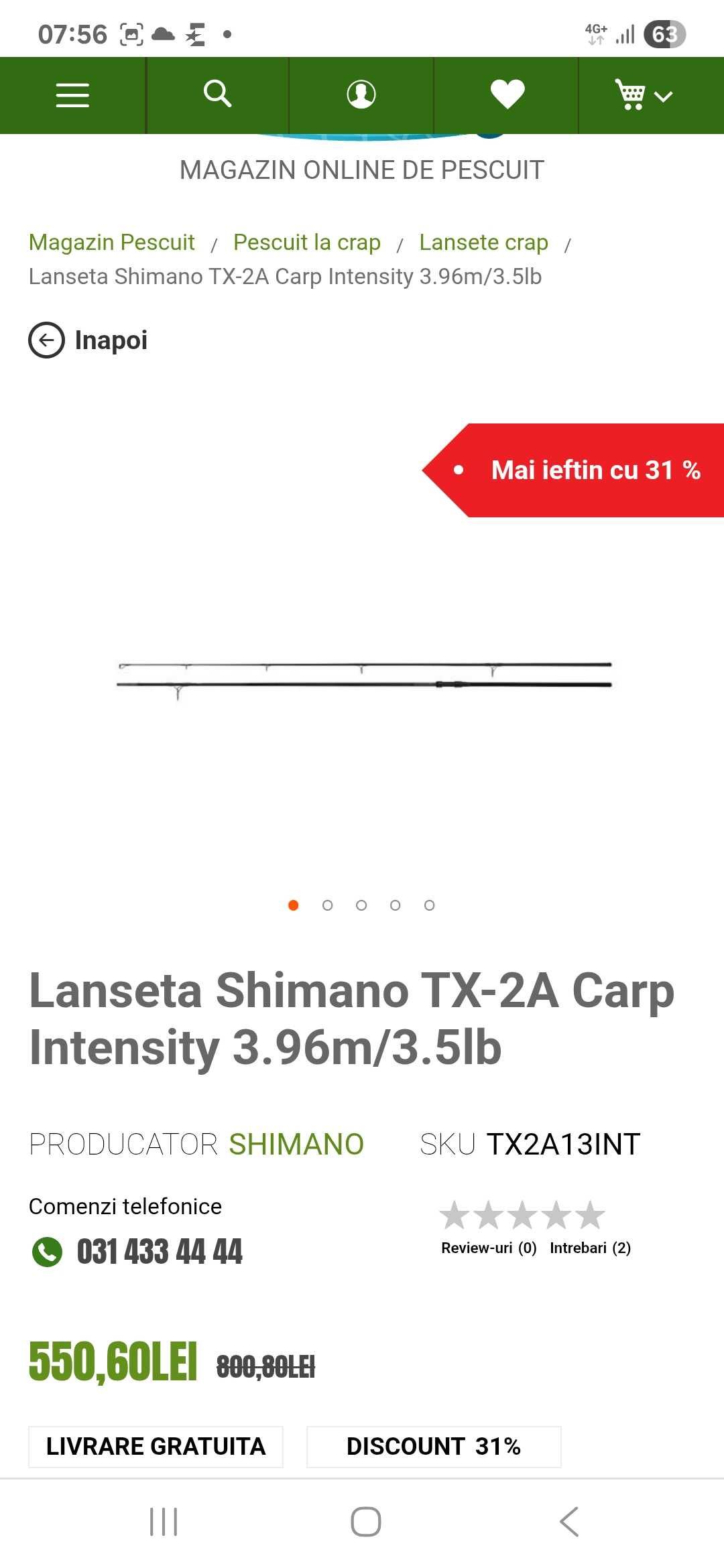This screenshot has height=1568, width=724.
Task: Open Pescuit la crap breadcrumb
Action: coord(306,242)
